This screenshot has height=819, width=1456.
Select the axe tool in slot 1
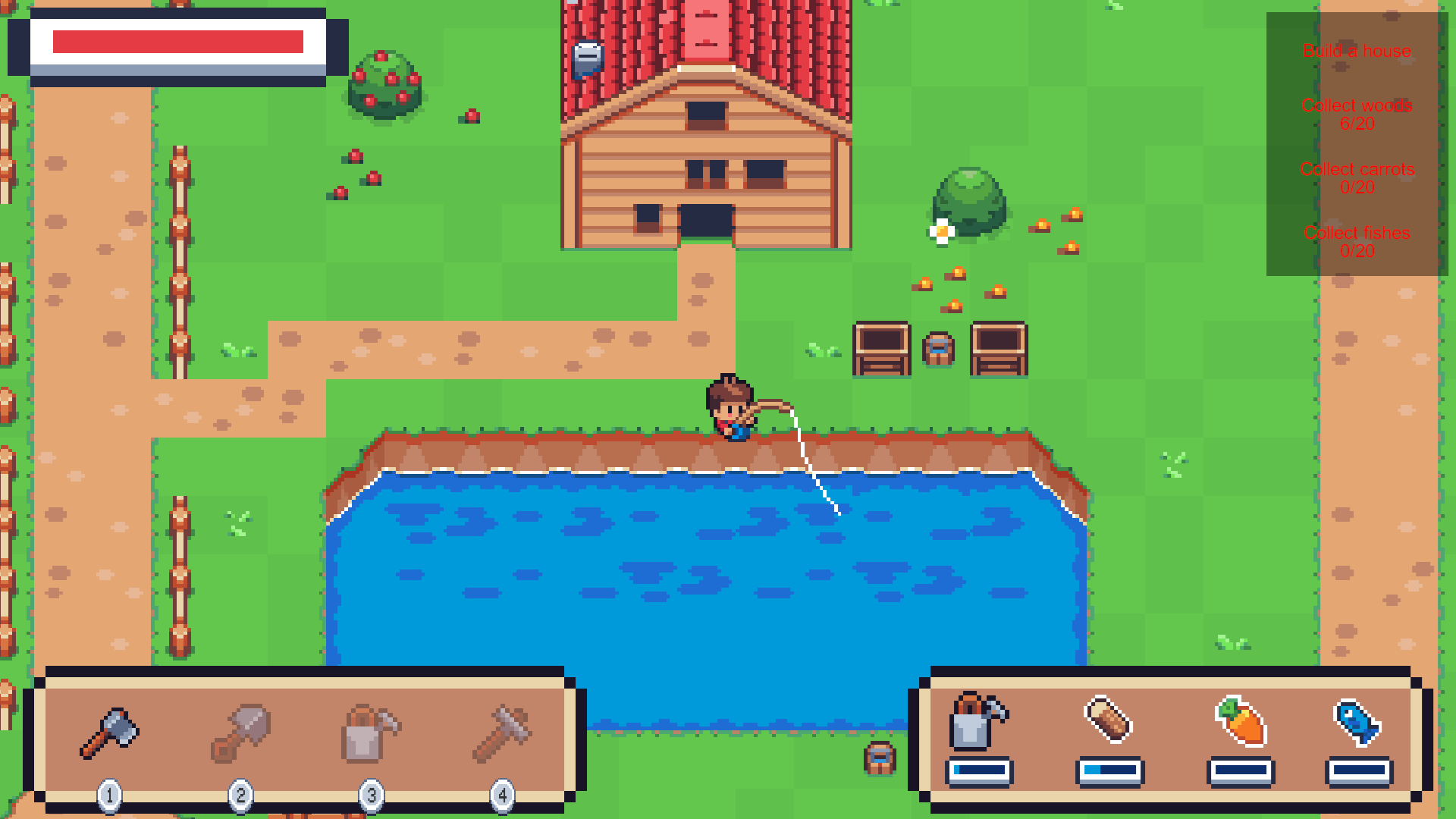(110, 733)
